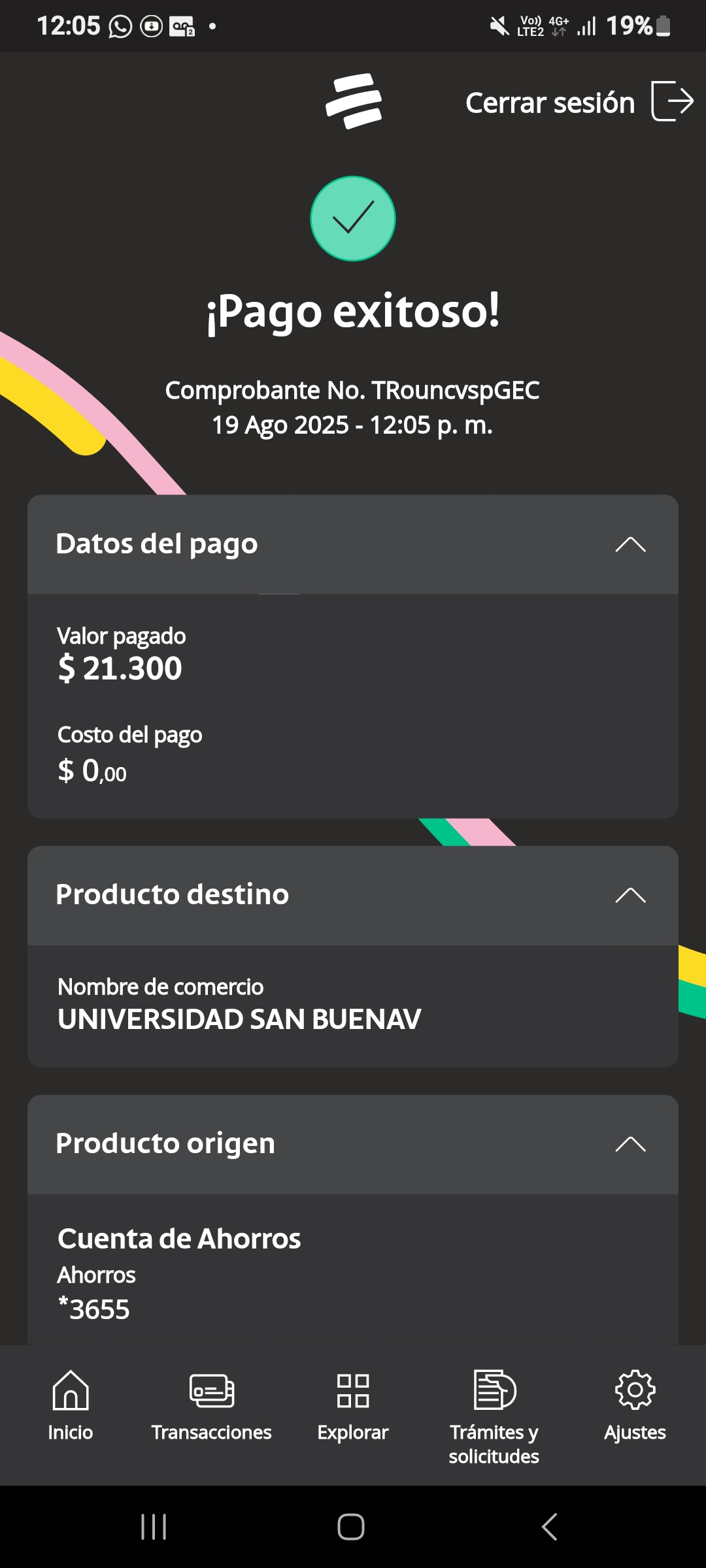Tap the system back button

pos(550,1527)
